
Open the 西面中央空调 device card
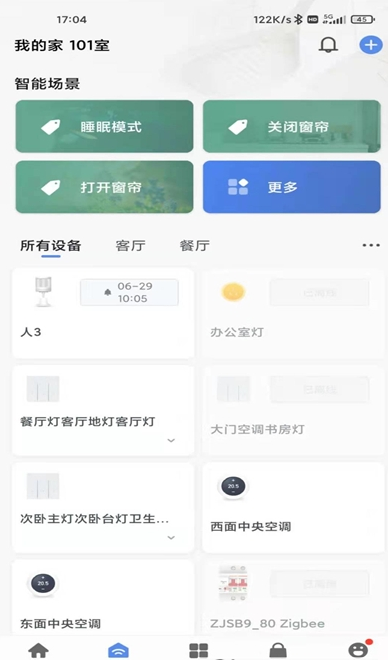(293, 508)
